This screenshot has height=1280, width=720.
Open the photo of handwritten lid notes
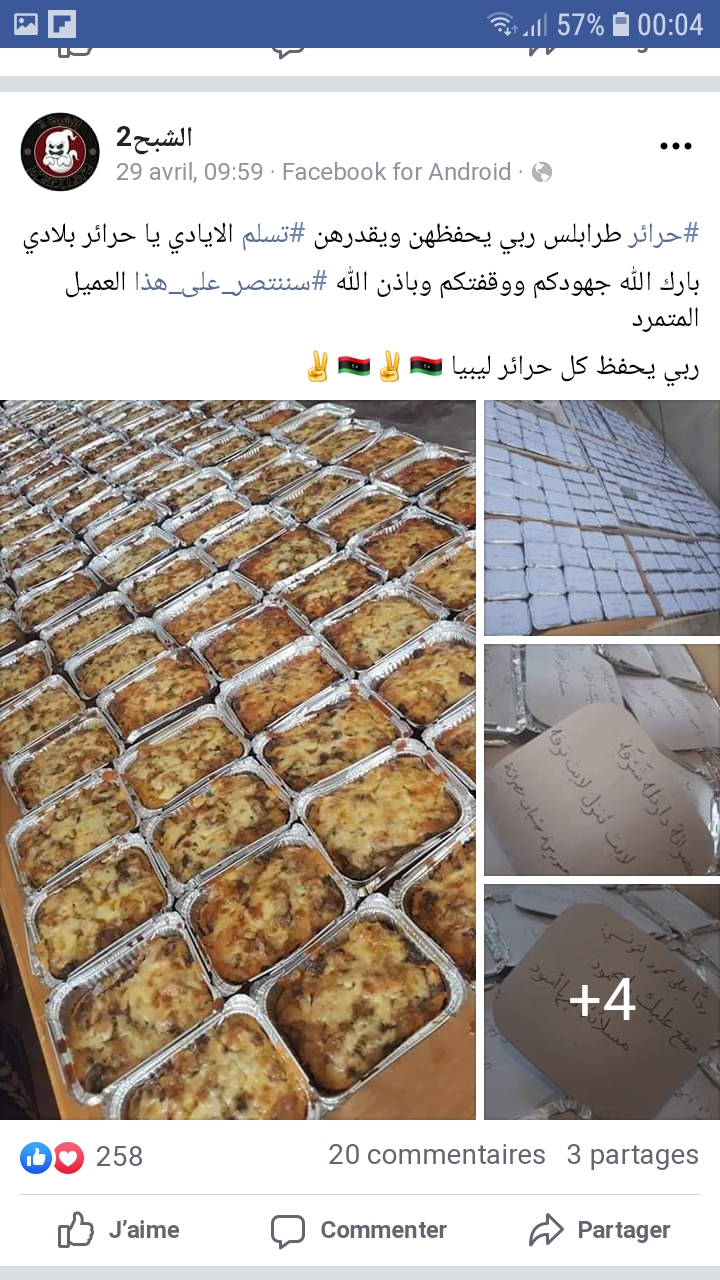(x=602, y=760)
